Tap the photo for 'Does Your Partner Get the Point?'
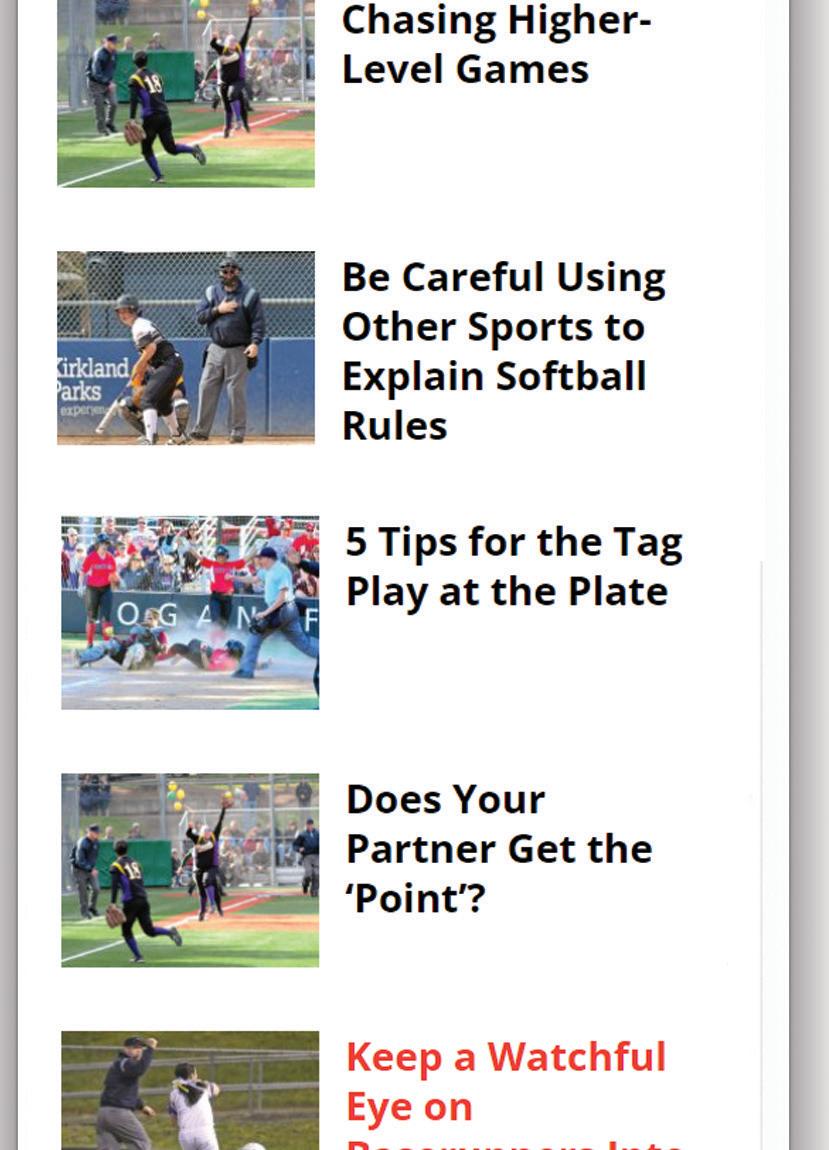Viewport: 829px width, 1150px height. point(190,869)
